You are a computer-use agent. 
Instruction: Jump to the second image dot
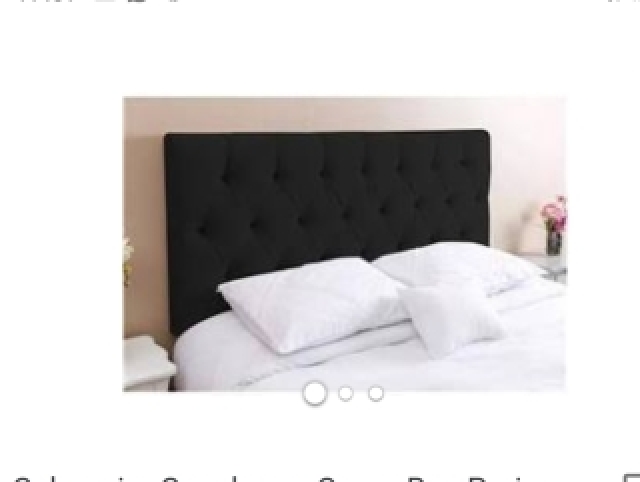pos(346,394)
